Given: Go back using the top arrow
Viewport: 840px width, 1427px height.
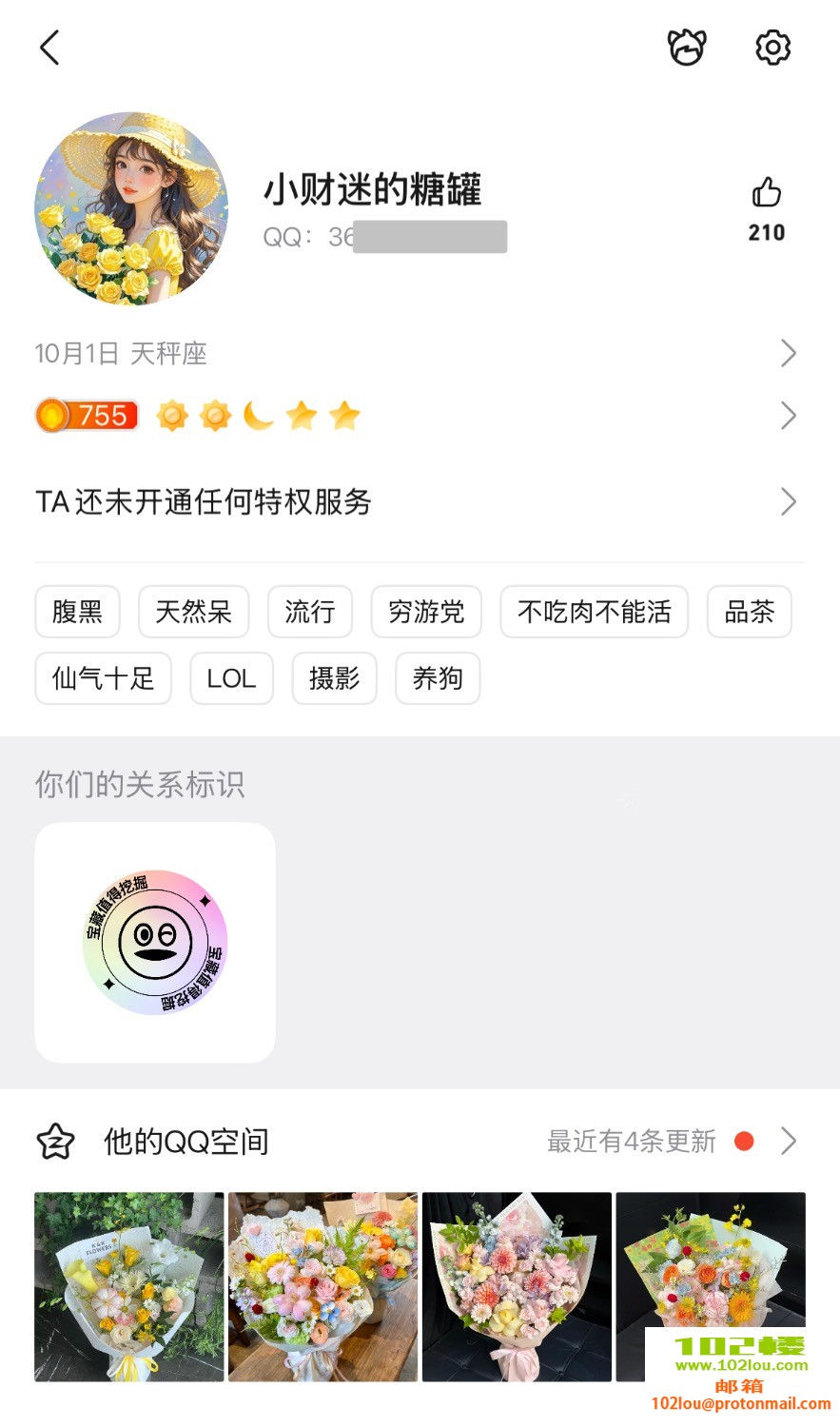Looking at the screenshot, I should pyautogui.click(x=50, y=48).
